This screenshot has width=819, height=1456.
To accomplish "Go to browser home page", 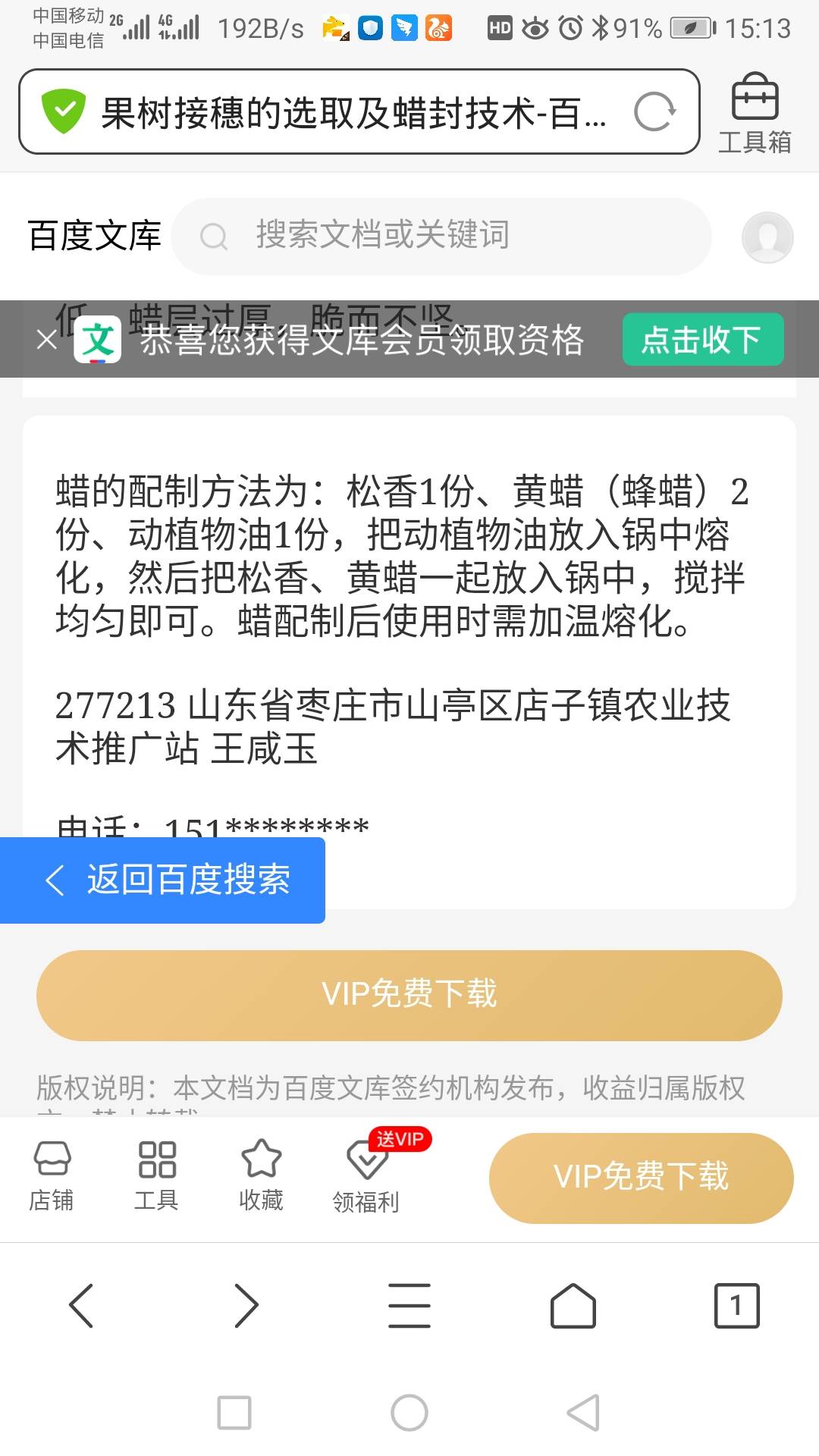I will [573, 1305].
